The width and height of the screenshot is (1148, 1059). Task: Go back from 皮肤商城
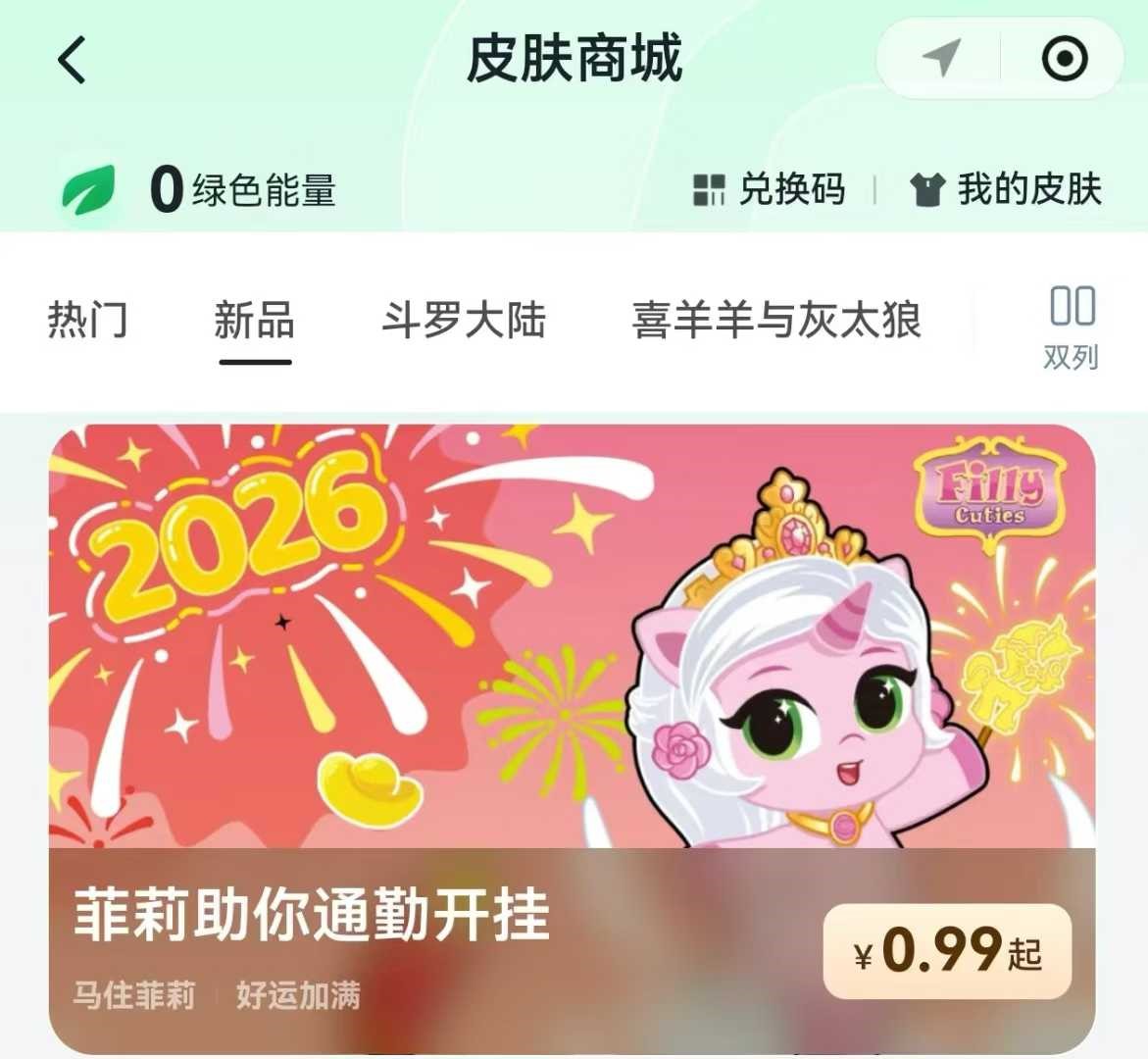tap(72, 60)
